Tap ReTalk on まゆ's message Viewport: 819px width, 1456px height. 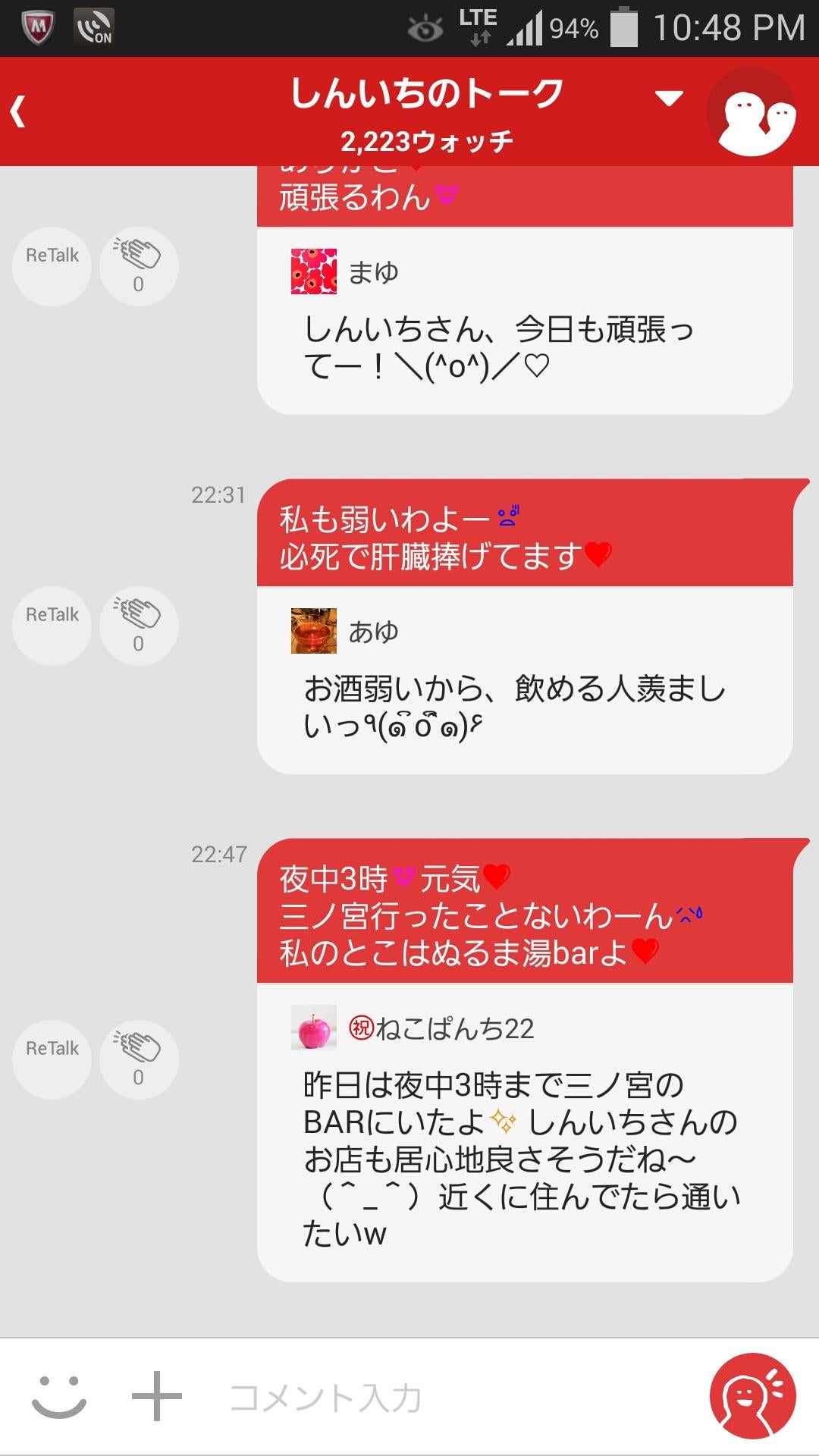[51, 267]
